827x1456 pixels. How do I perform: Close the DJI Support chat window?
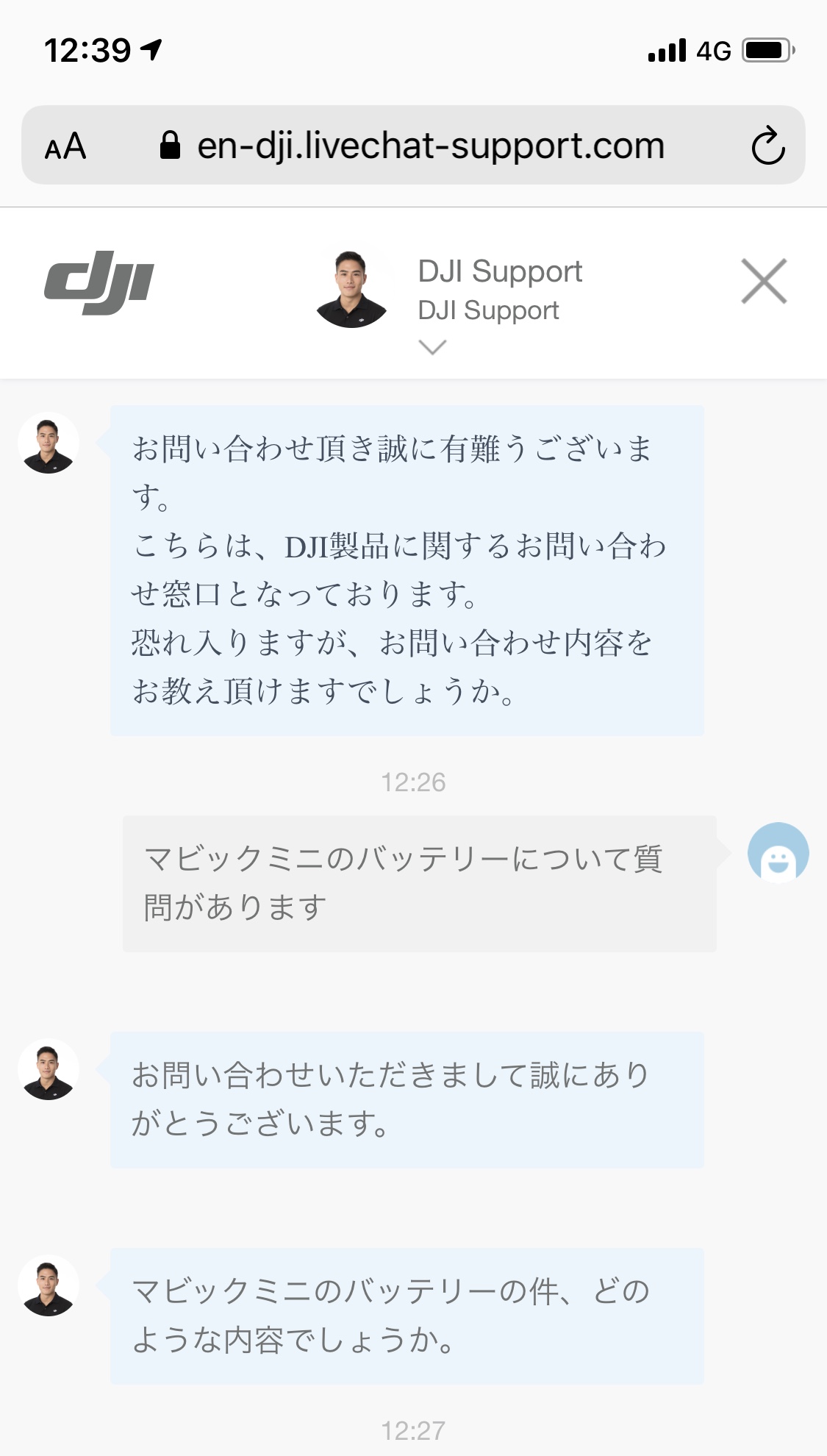[764, 281]
